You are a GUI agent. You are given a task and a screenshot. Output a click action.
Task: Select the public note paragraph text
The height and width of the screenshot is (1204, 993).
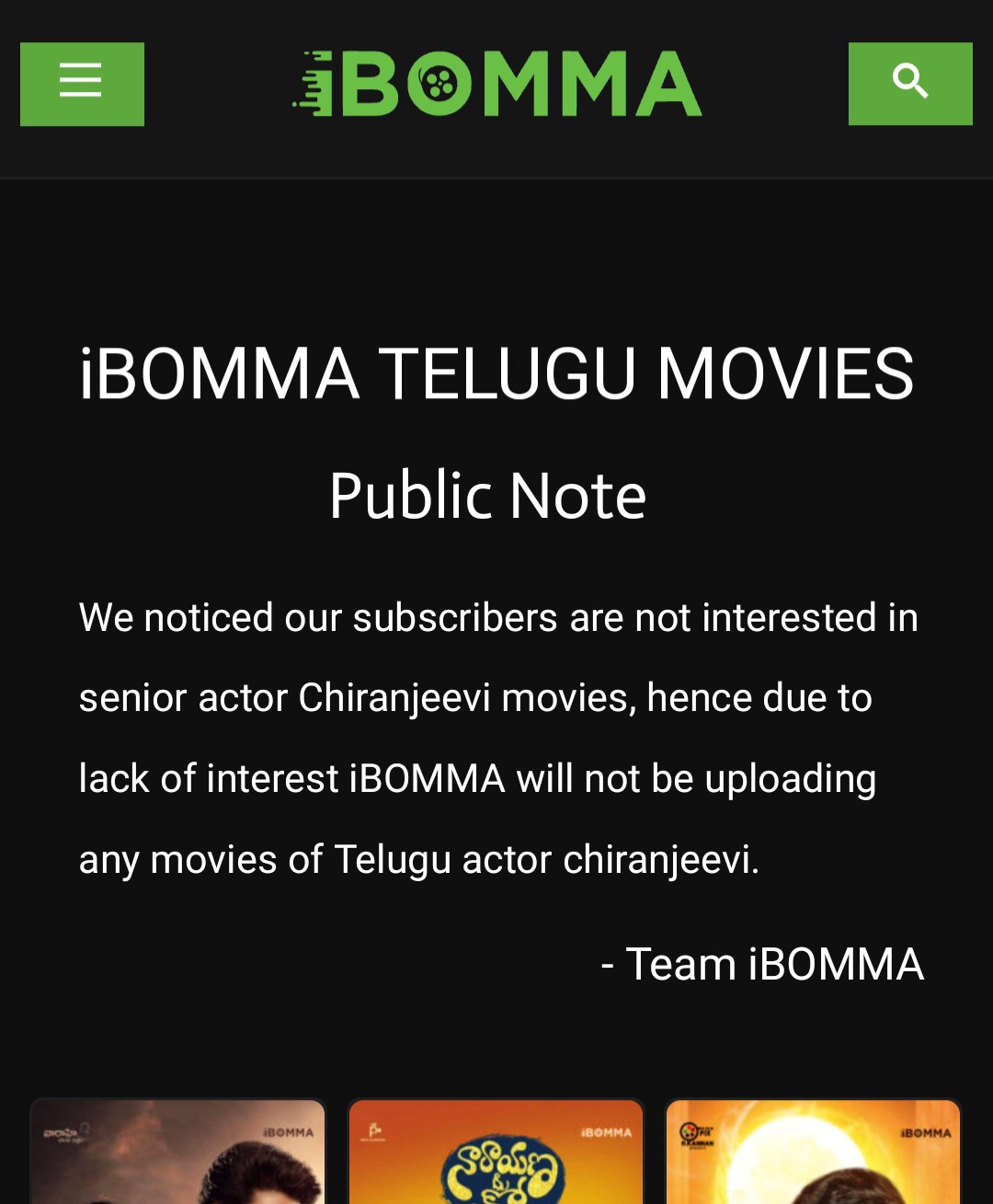(496, 736)
